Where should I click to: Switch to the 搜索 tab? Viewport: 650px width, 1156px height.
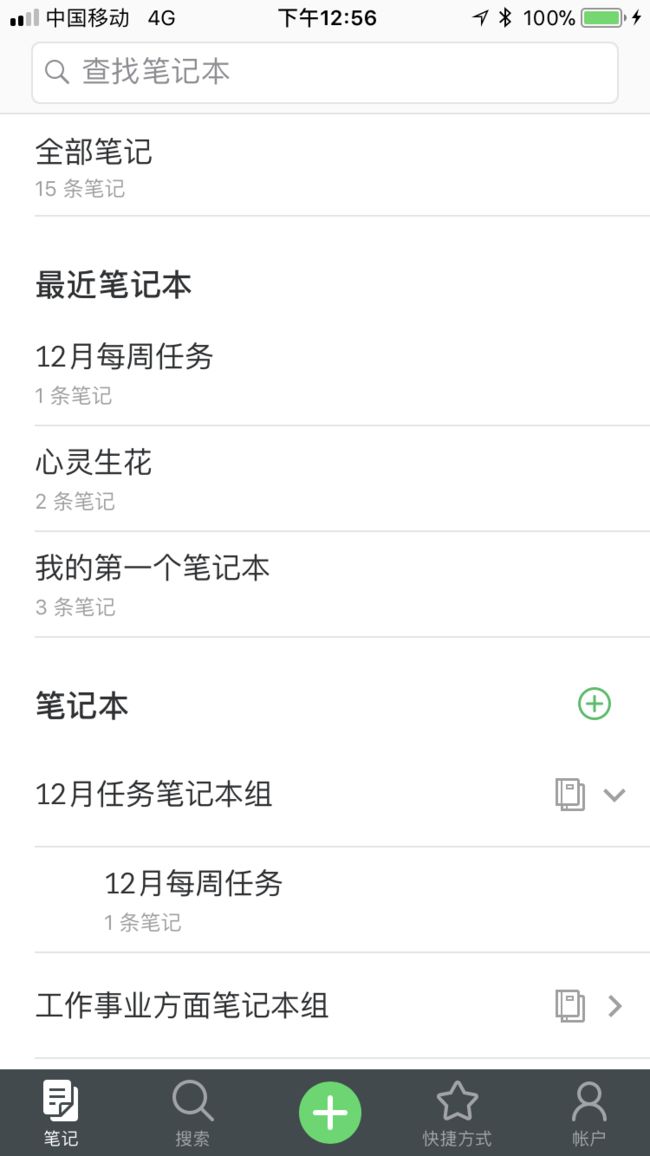[x=192, y=1113]
